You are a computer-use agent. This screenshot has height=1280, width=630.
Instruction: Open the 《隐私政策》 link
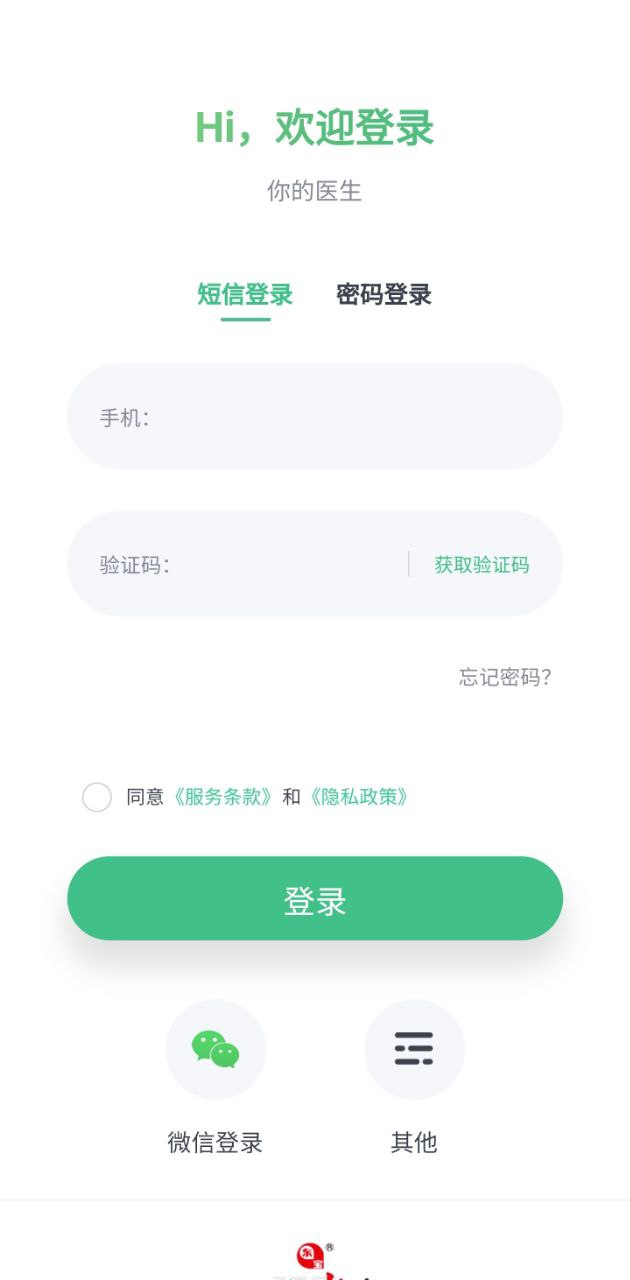(x=359, y=797)
